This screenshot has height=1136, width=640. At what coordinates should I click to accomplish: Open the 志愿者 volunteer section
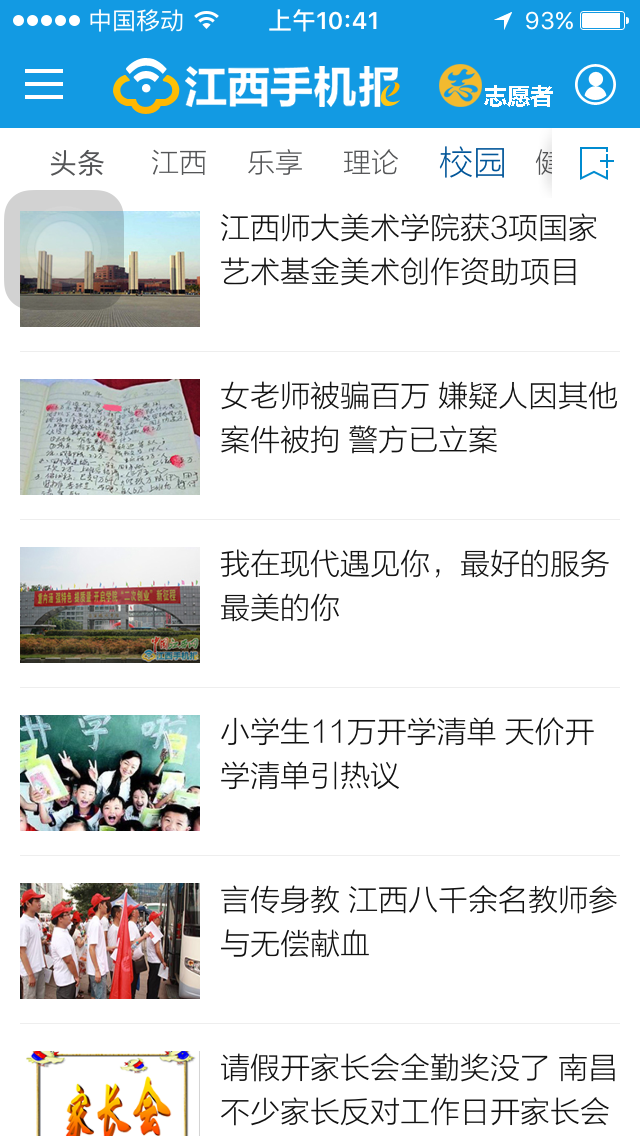tap(496, 87)
